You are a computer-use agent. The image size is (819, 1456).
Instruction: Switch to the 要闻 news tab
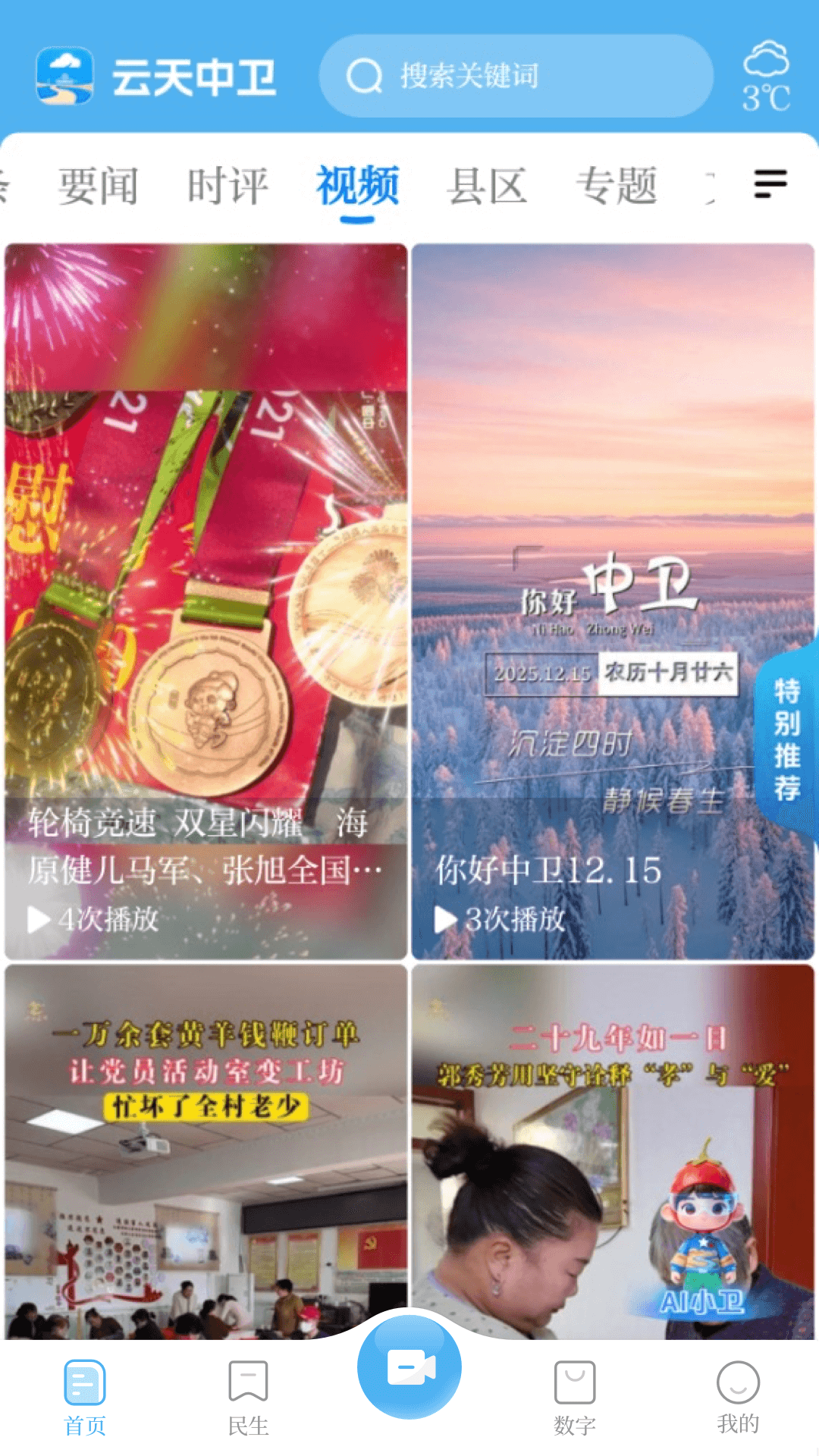pos(99,184)
